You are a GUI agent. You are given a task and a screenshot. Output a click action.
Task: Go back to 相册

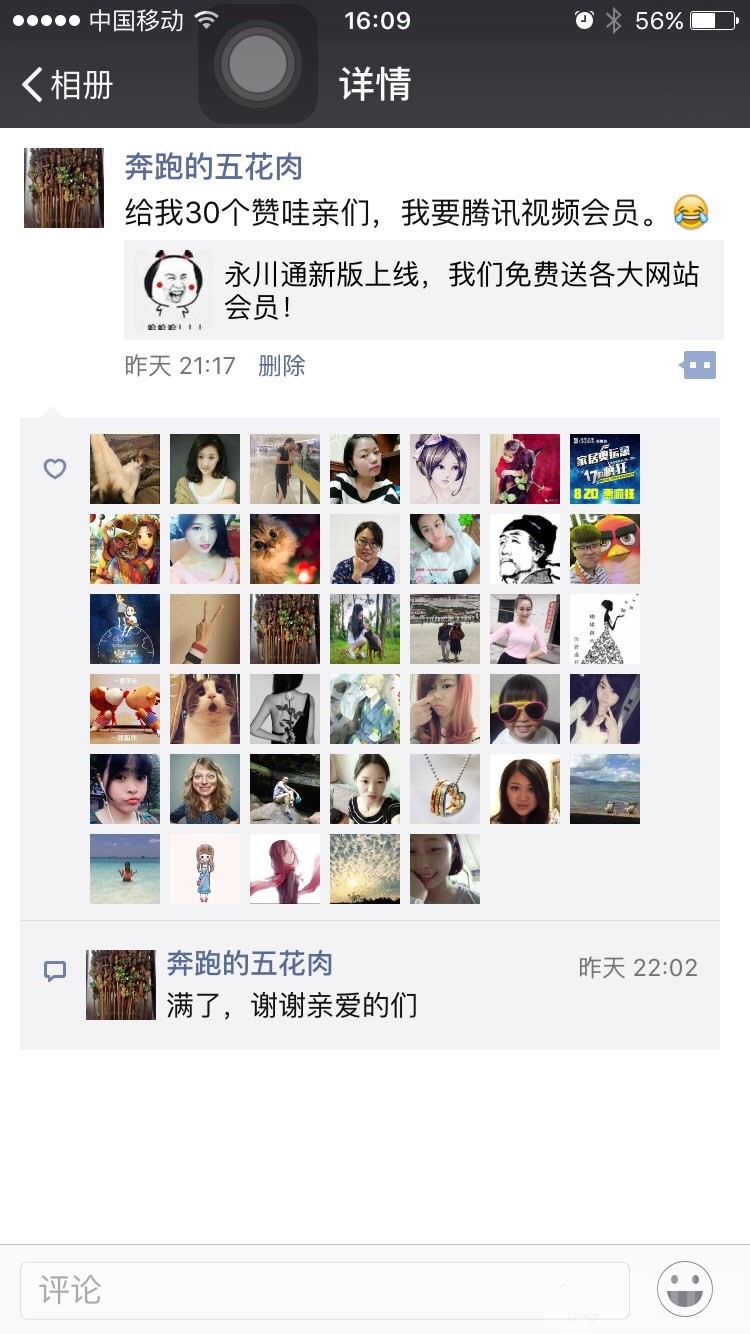pos(66,85)
